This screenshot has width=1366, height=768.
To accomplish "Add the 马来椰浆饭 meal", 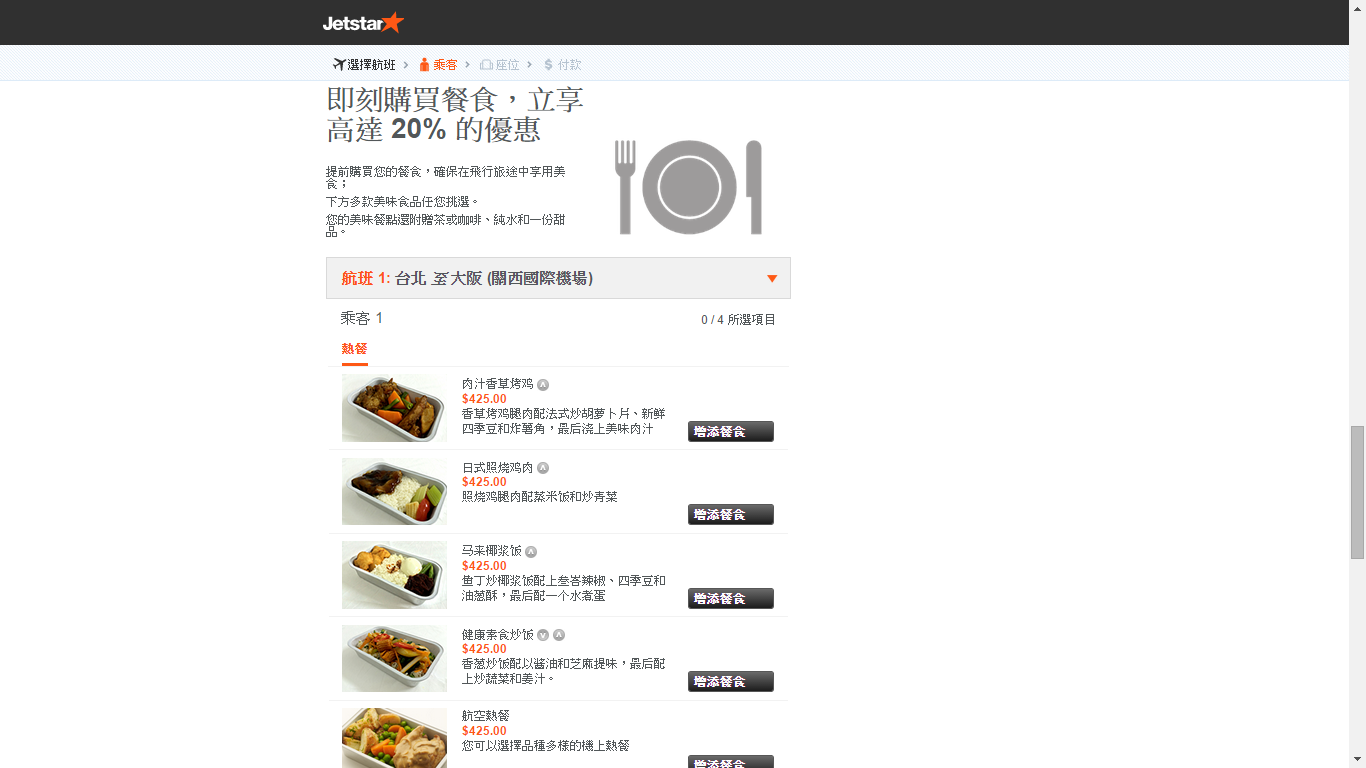I will click(x=730, y=598).
